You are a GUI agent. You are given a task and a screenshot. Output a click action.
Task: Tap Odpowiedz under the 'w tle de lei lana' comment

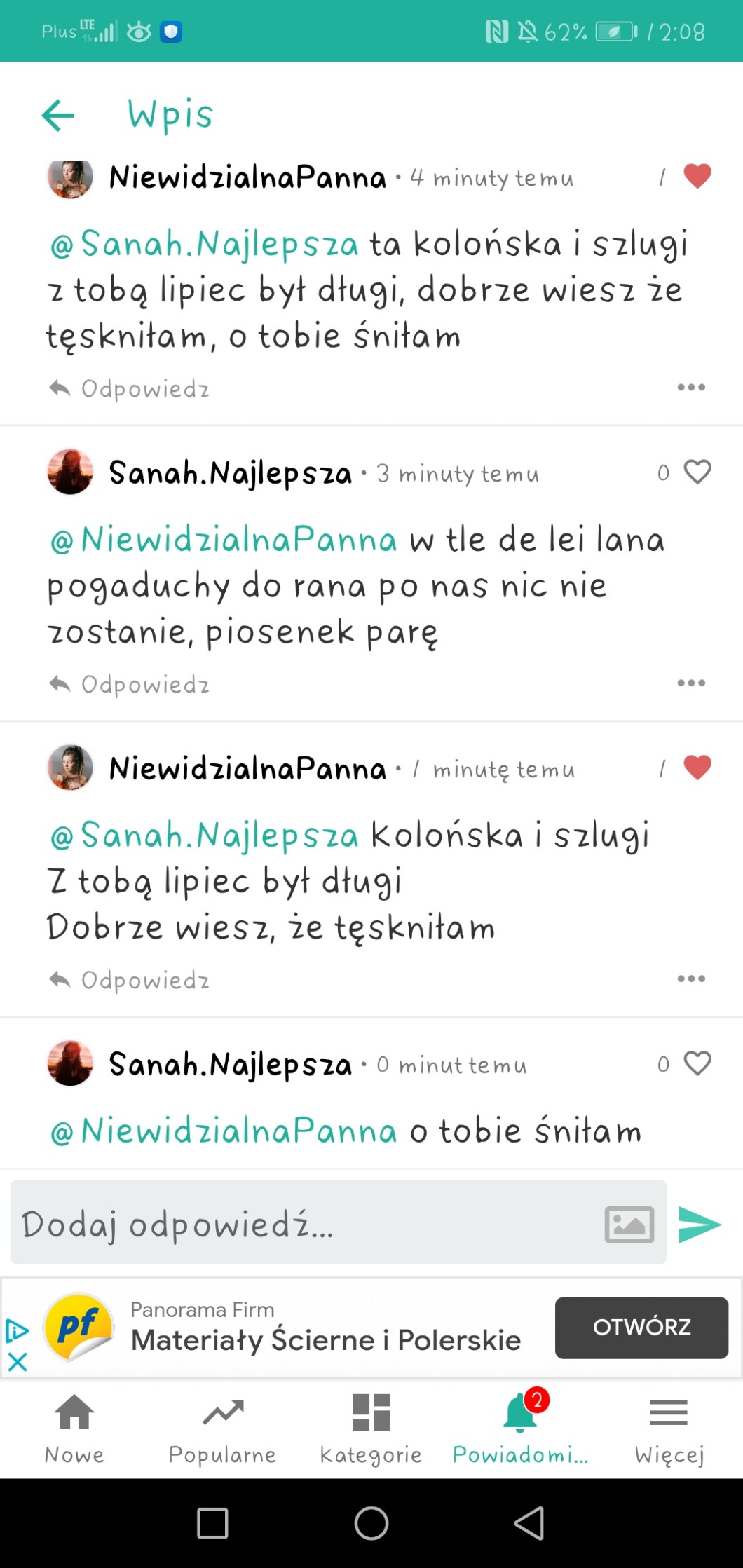pyautogui.click(x=130, y=684)
